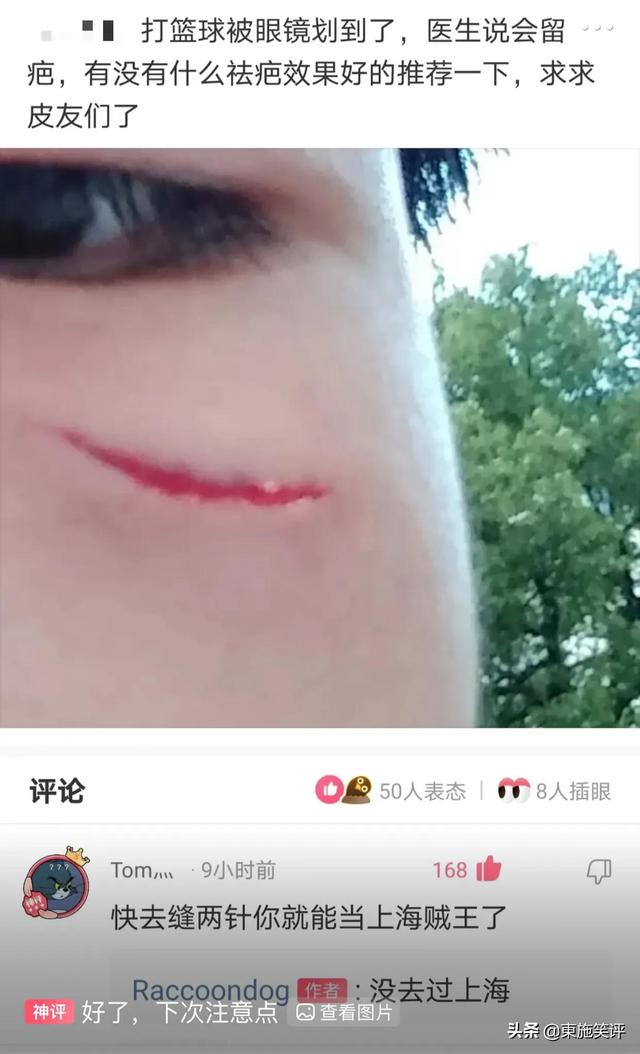Tap the 8人插眼 eyes icon
Image resolution: width=640 pixels, height=1054 pixels.
point(514,790)
